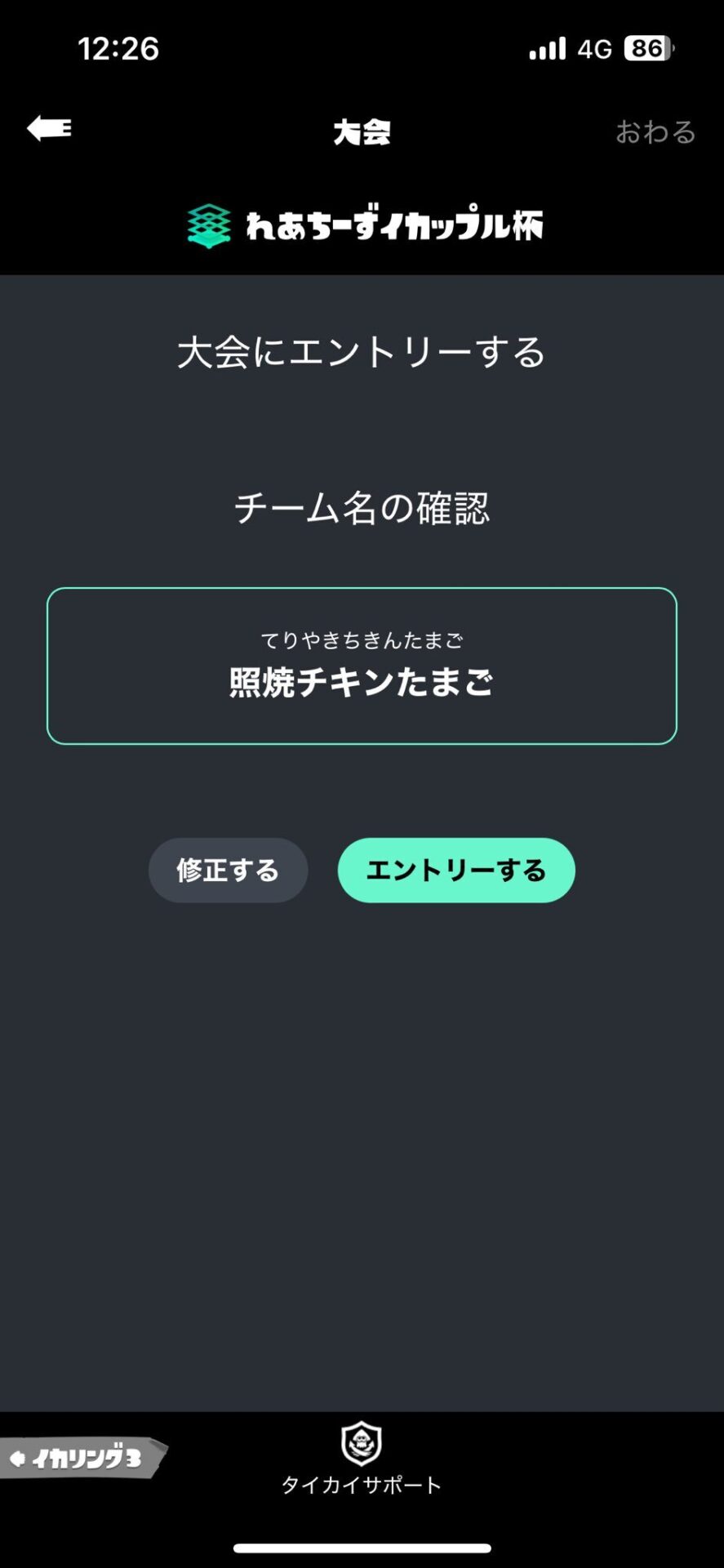Open the タイカイサポート tab
Viewport: 724px width, 1568px height.
[x=362, y=1459]
